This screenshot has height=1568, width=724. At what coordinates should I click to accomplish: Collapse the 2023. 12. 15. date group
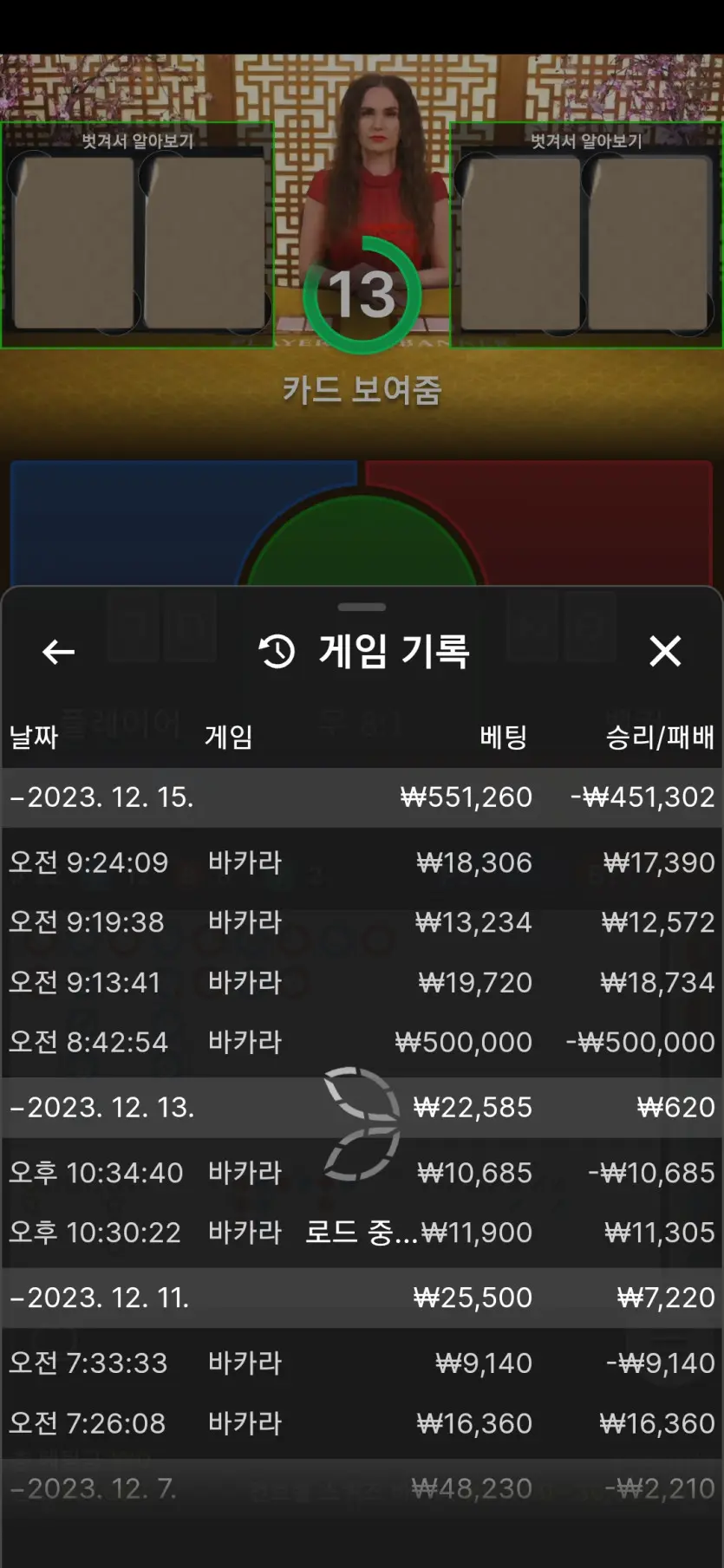362,797
